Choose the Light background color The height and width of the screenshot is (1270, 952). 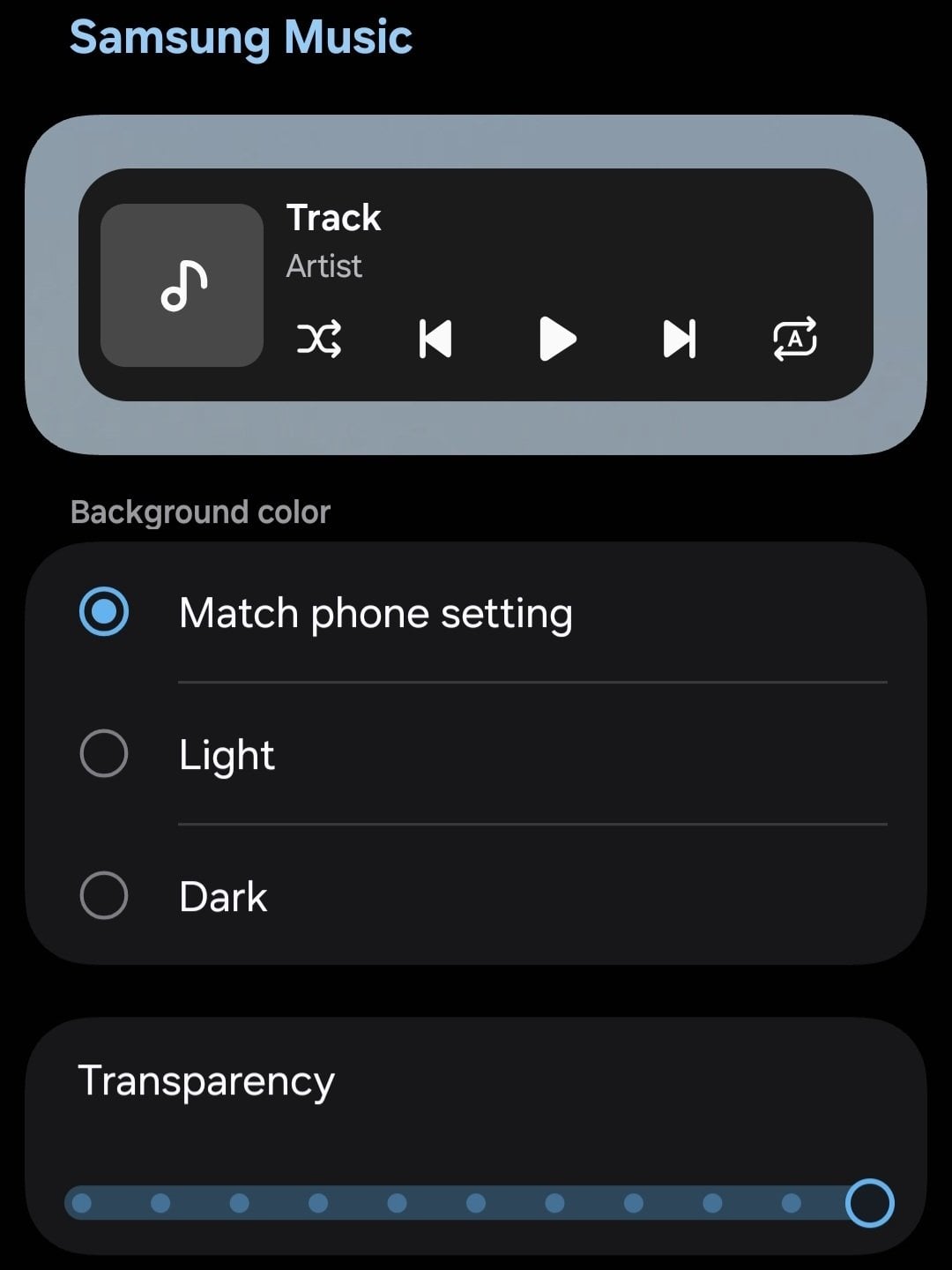click(104, 754)
